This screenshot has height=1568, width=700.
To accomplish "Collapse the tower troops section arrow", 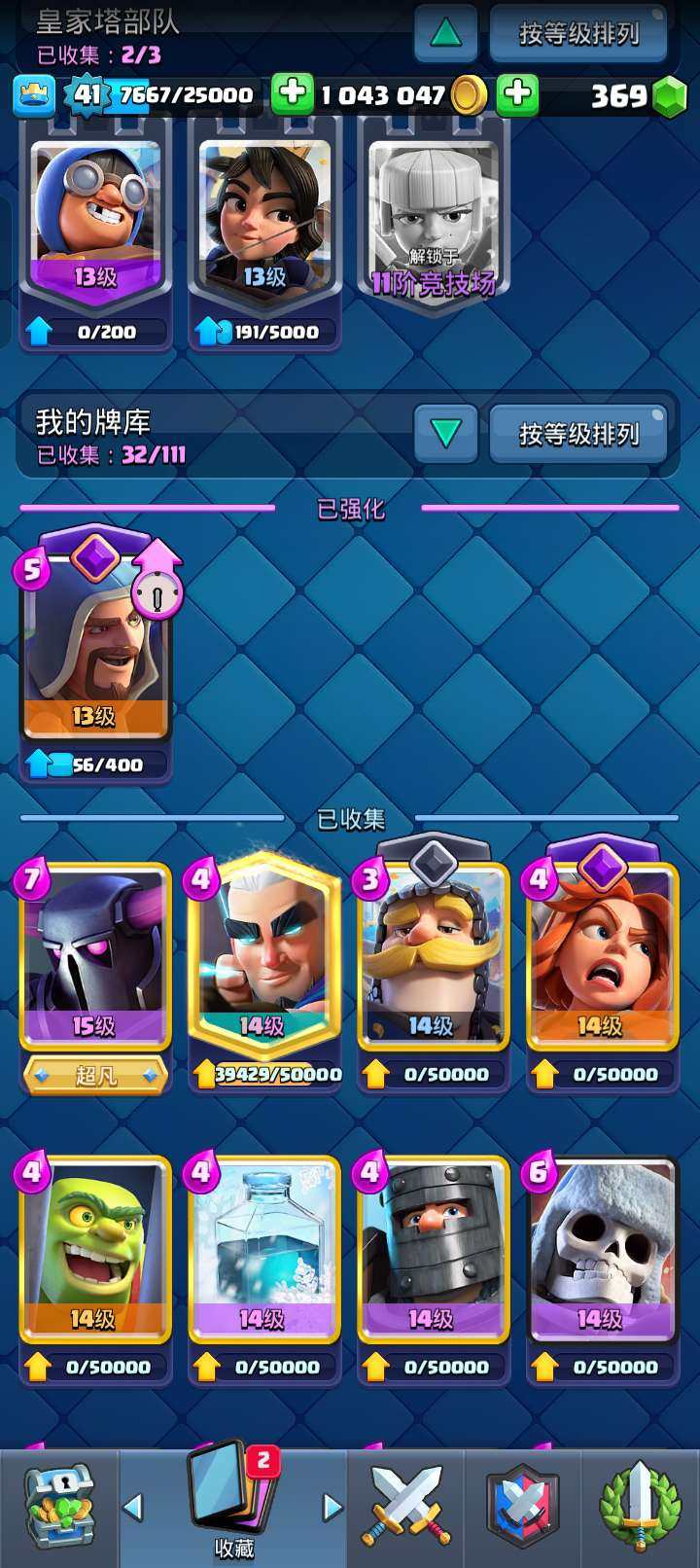I will (445, 33).
